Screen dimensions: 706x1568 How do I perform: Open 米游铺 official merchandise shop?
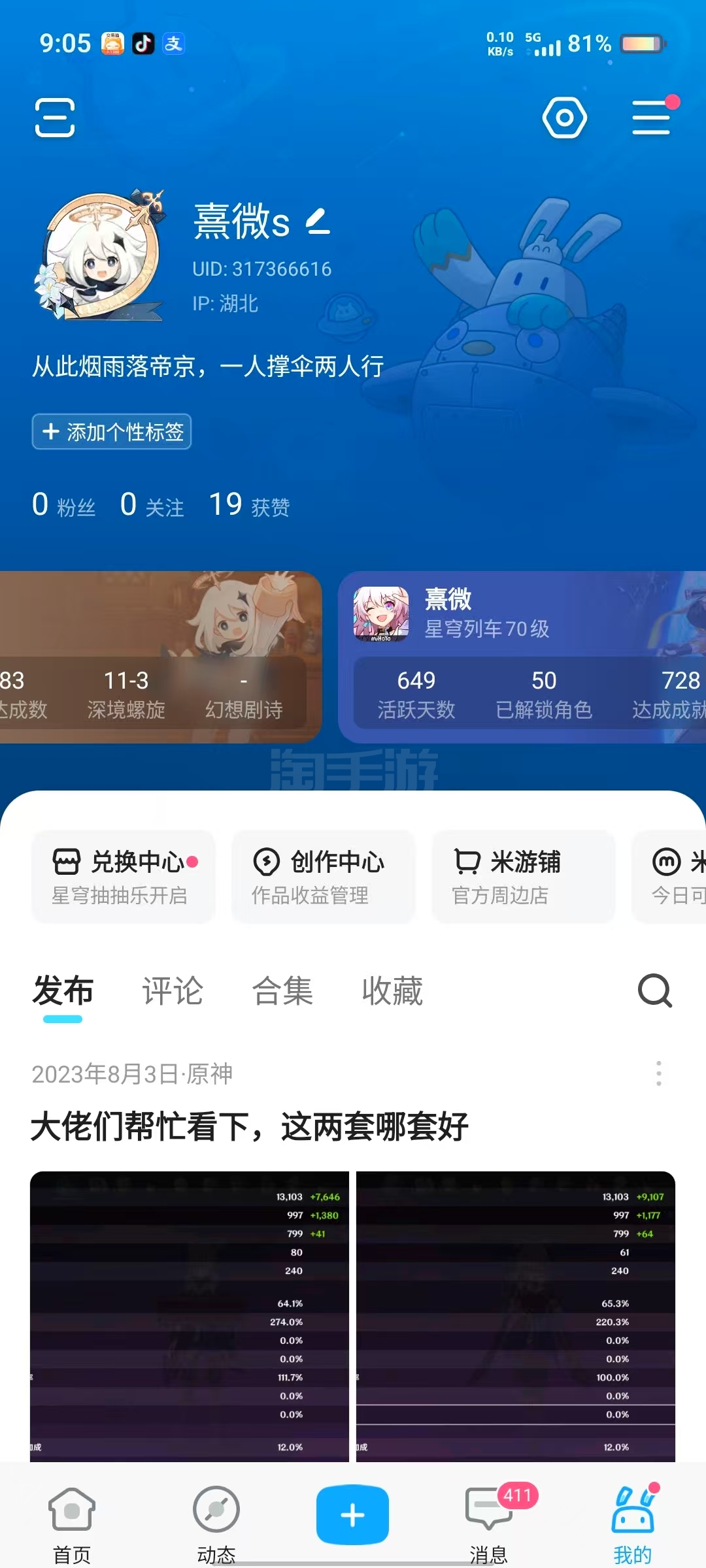tap(524, 876)
